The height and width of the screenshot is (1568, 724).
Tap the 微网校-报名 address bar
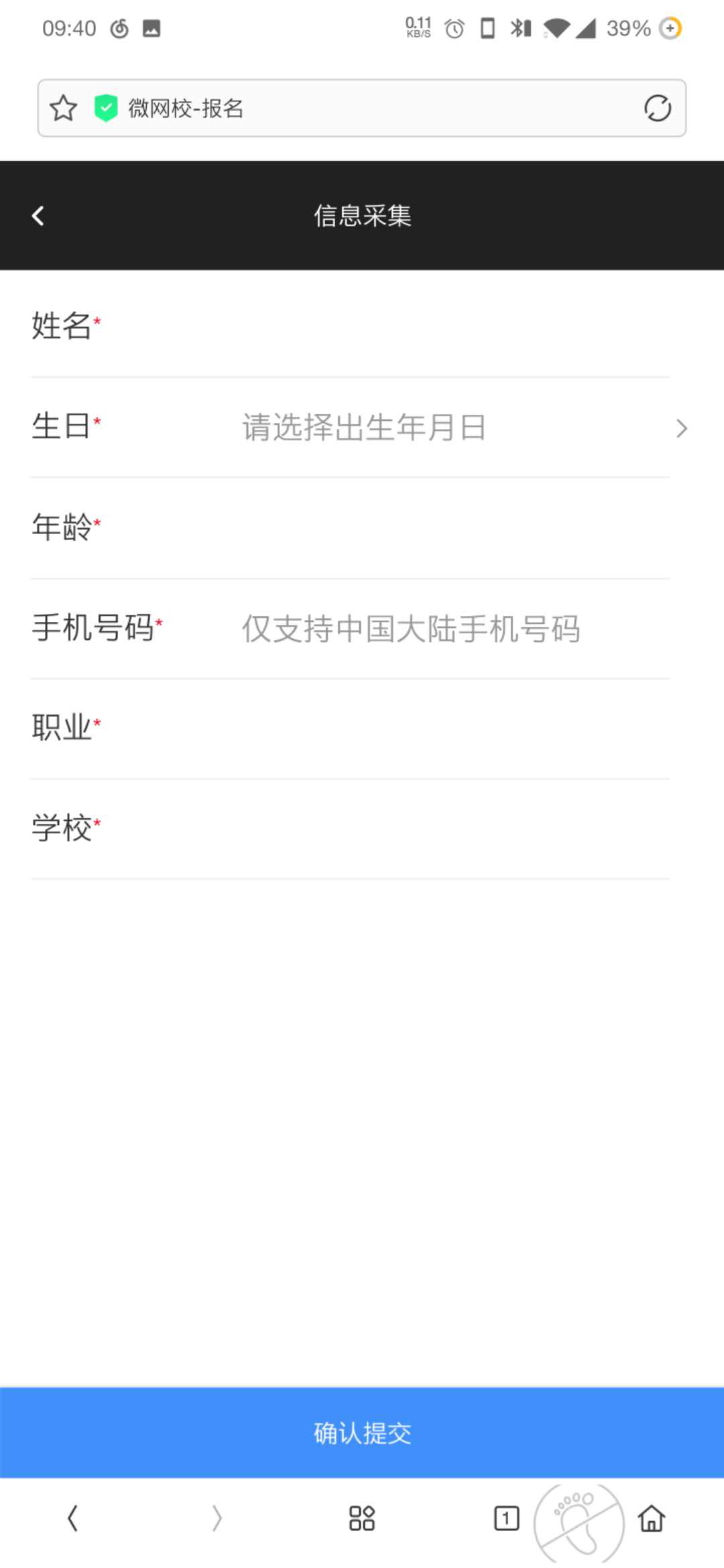tap(362, 108)
